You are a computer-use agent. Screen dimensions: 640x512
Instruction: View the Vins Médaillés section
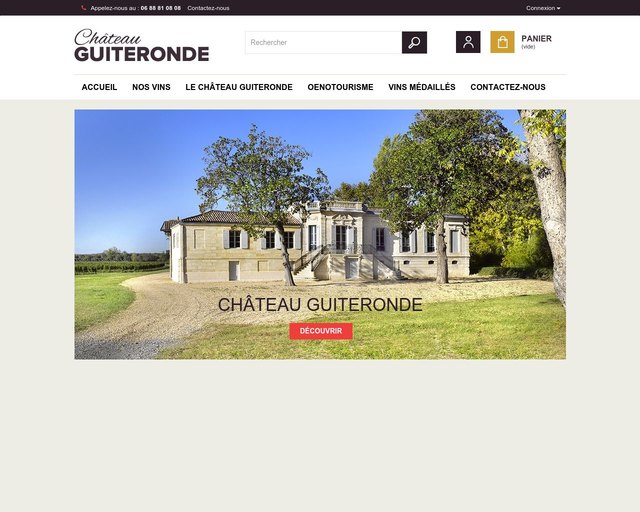tap(421, 87)
